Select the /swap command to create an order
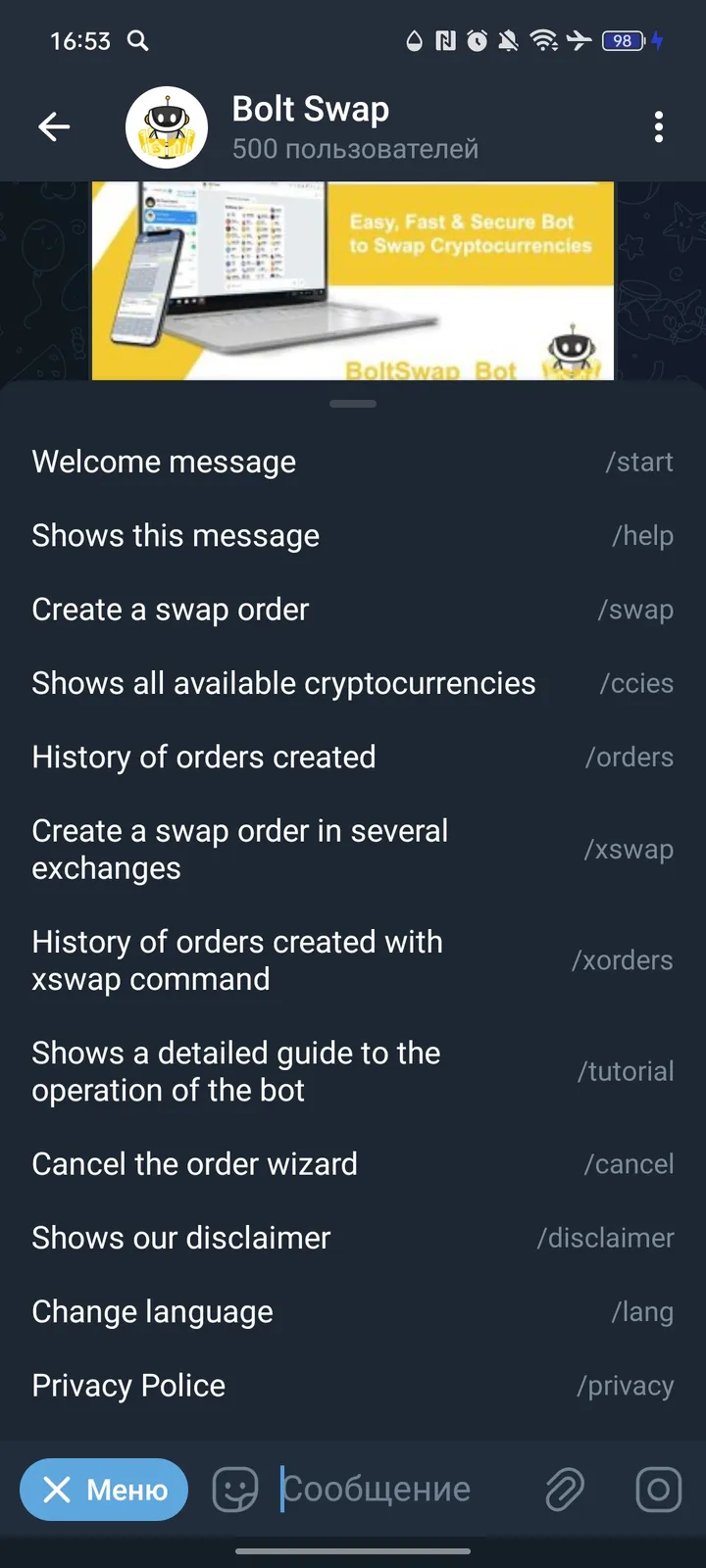Screen dimensions: 706x1568 (353, 609)
